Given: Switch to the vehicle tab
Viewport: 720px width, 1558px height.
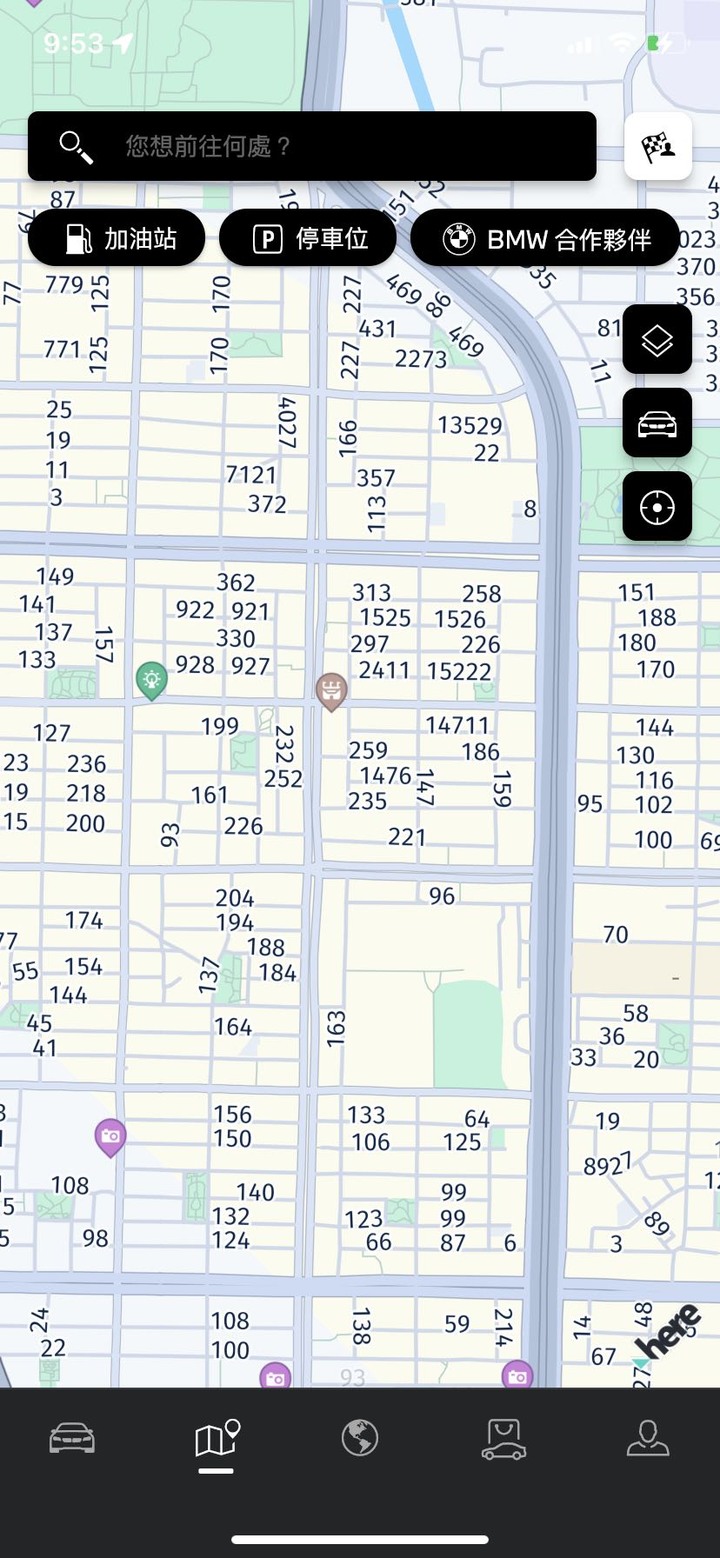Looking at the screenshot, I should point(72,1439).
